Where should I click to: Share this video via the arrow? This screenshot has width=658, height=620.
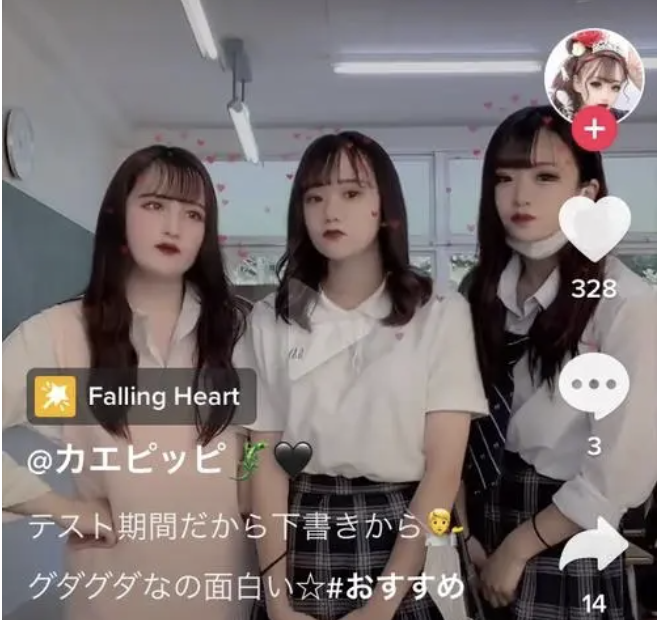point(594,544)
